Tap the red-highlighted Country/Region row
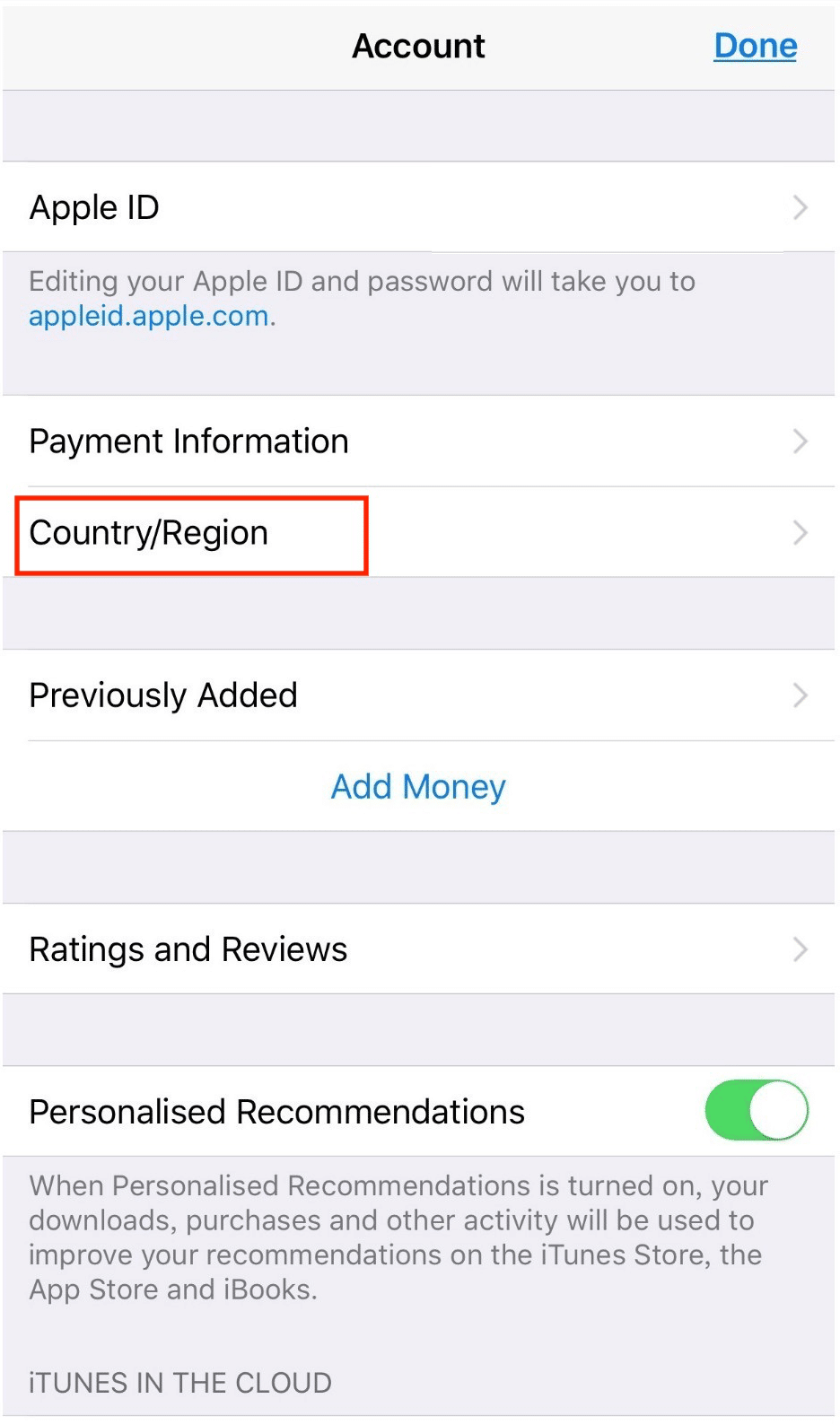The height and width of the screenshot is (1425, 840). (x=192, y=533)
